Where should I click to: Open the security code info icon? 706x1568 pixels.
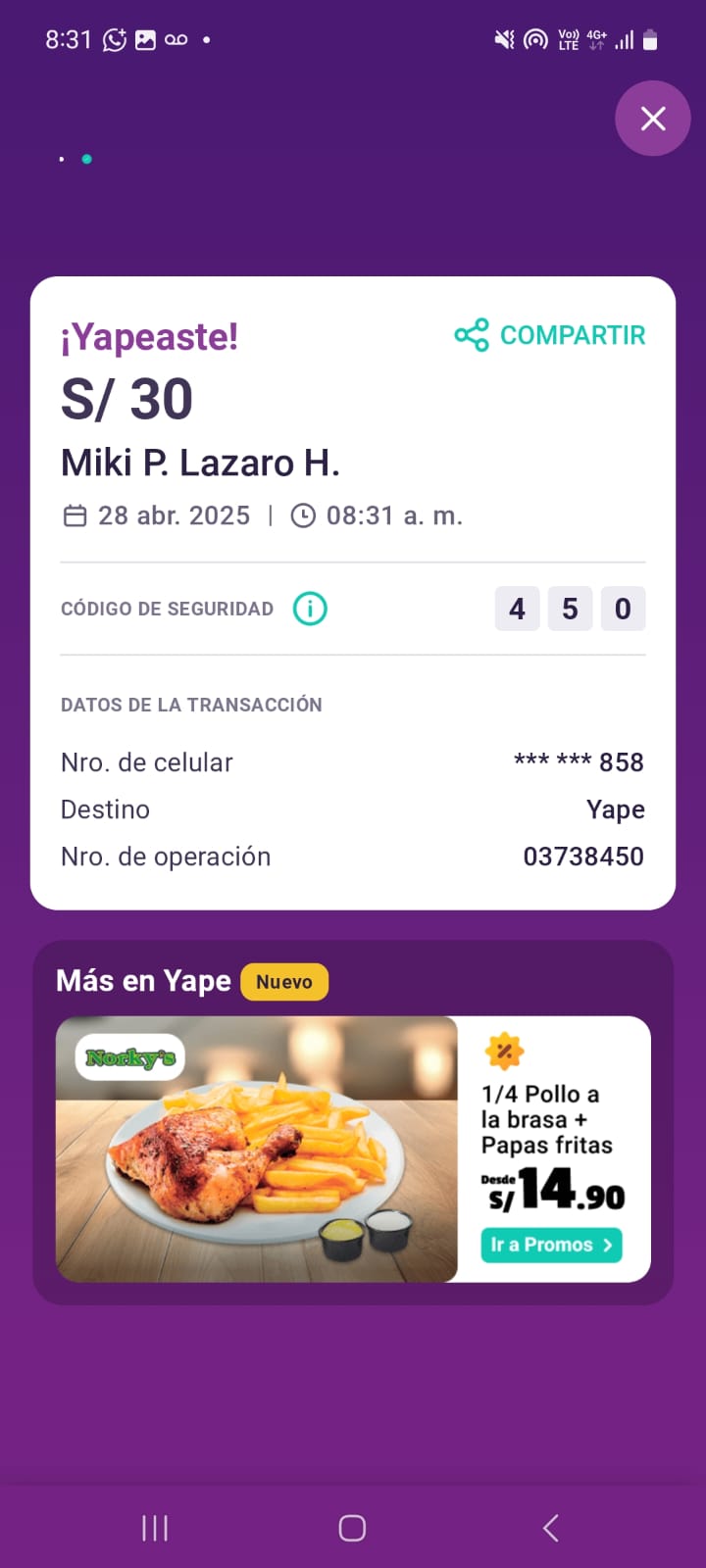[310, 609]
